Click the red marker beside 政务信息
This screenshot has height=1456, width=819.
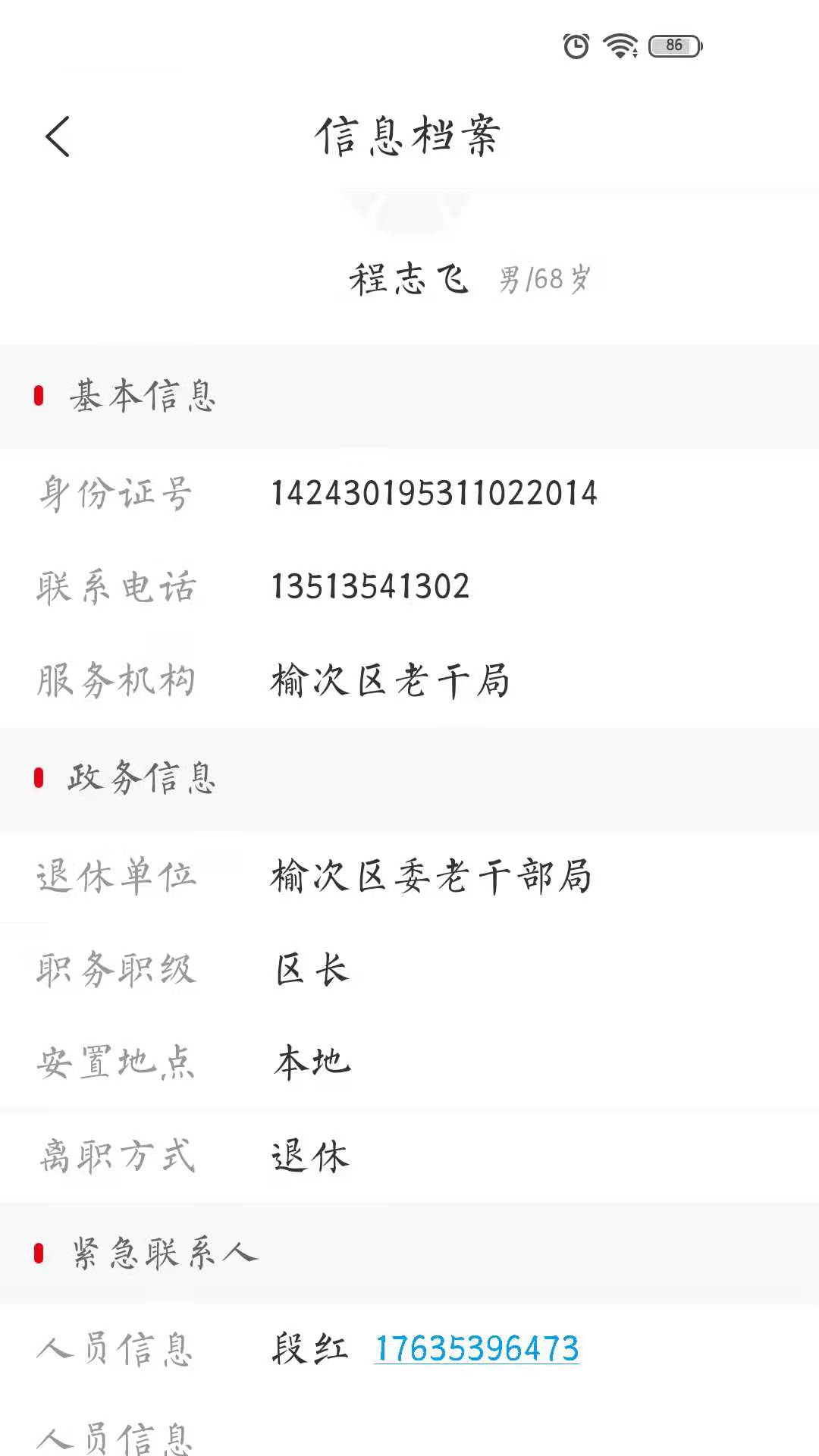[x=37, y=777]
